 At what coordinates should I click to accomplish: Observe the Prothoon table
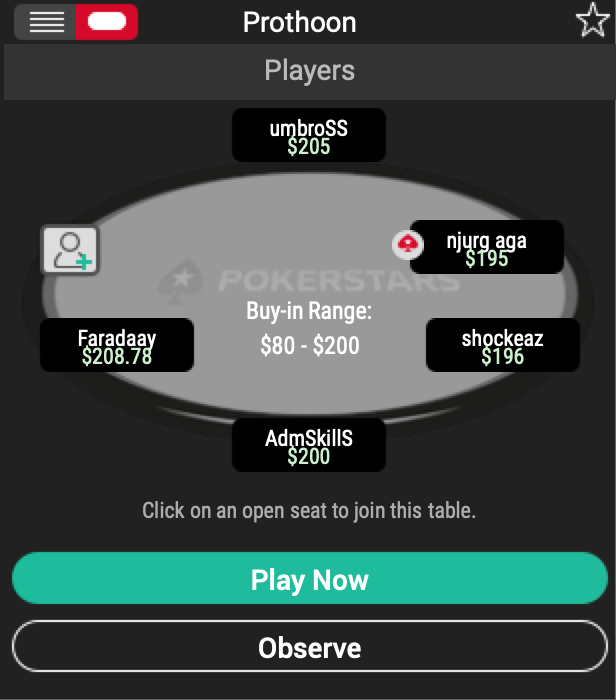[x=309, y=648]
